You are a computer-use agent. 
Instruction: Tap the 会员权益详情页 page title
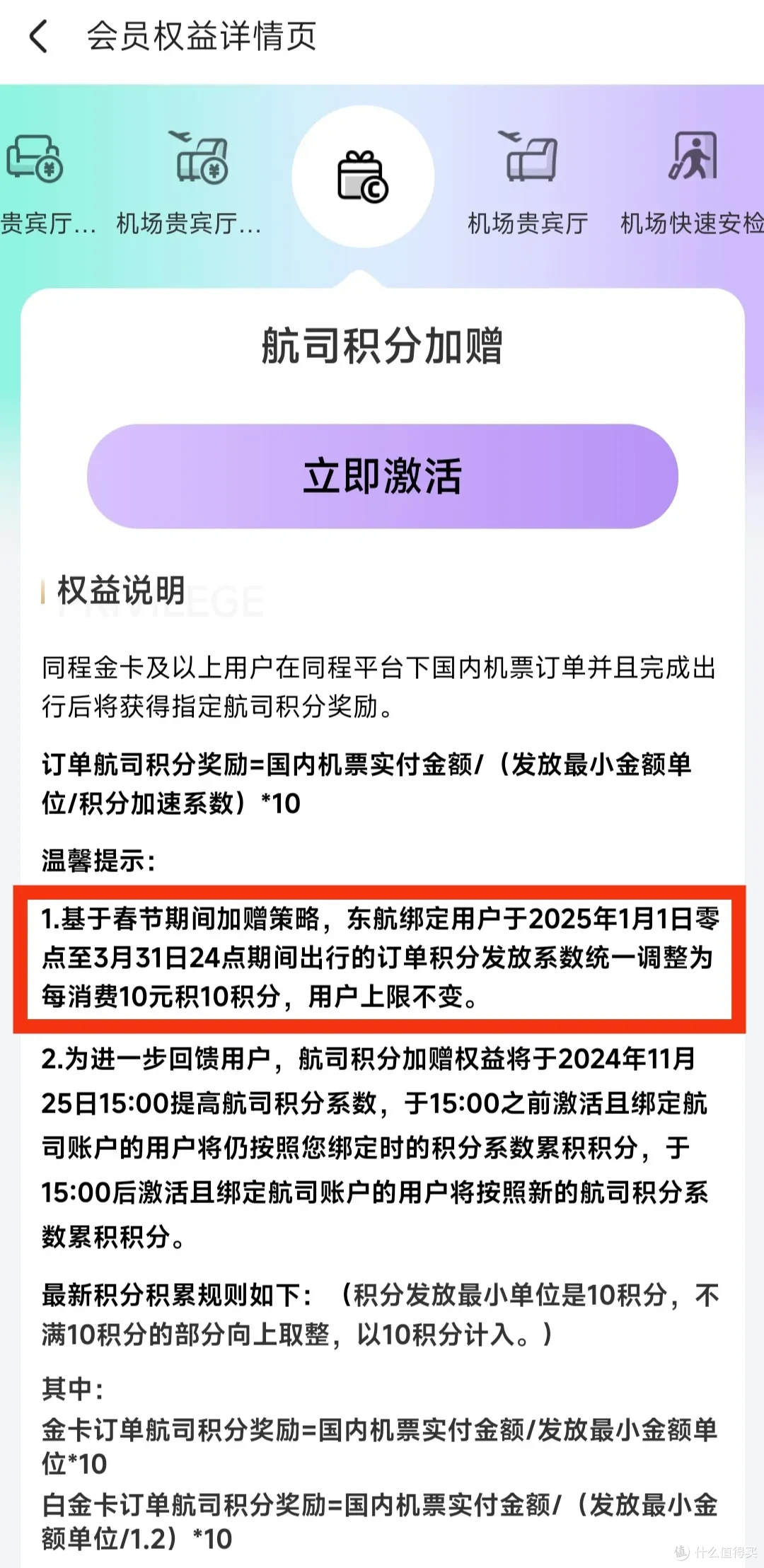coord(202,37)
